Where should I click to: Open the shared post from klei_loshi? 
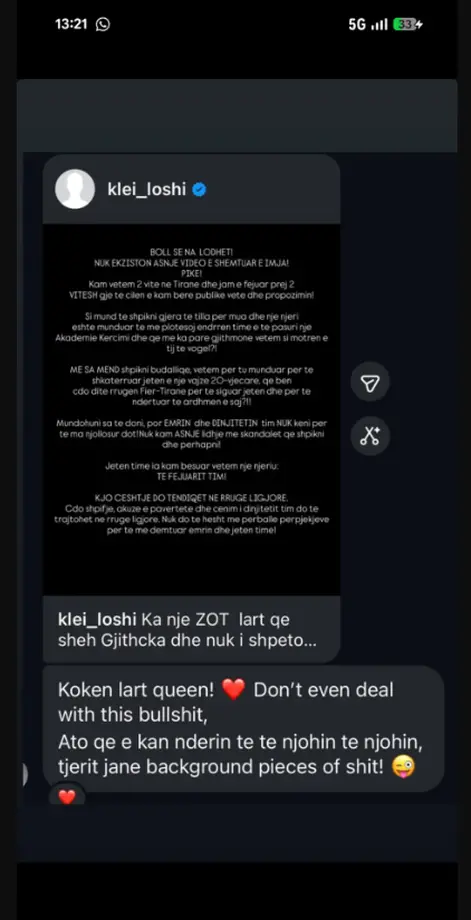tap(191, 409)
